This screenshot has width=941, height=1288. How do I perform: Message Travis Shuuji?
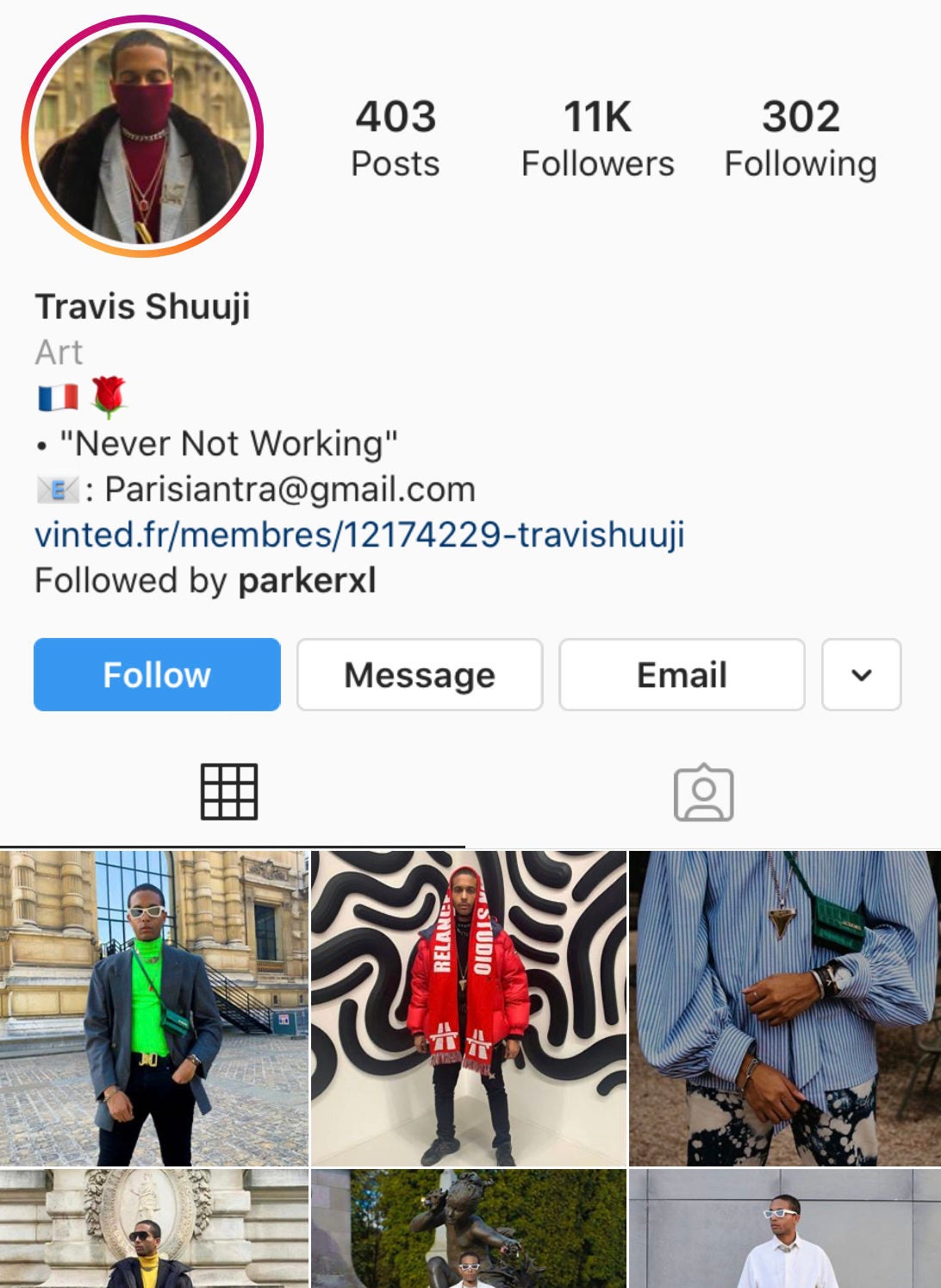(420, 675)
